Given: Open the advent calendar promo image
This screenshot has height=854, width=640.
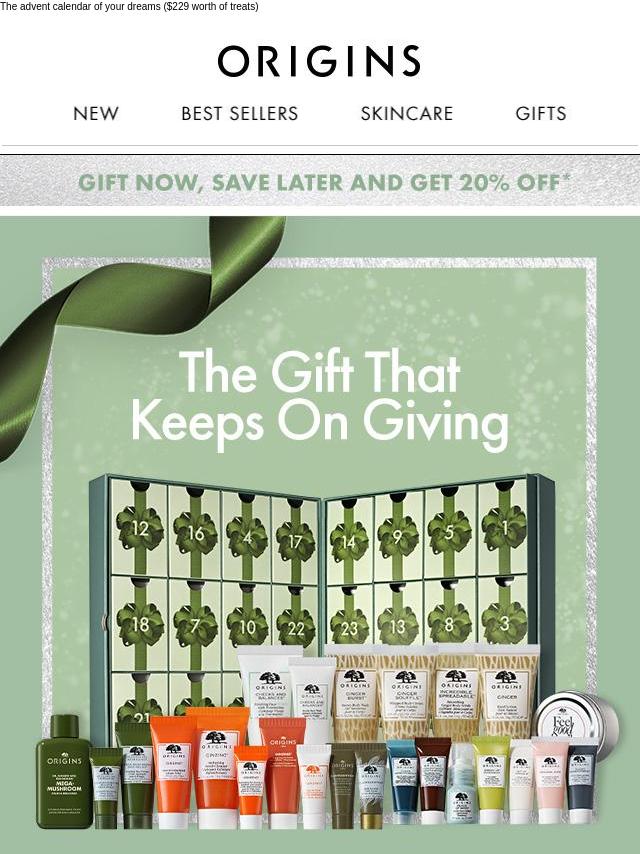Looking at the screenshot, I should point(320,540).
